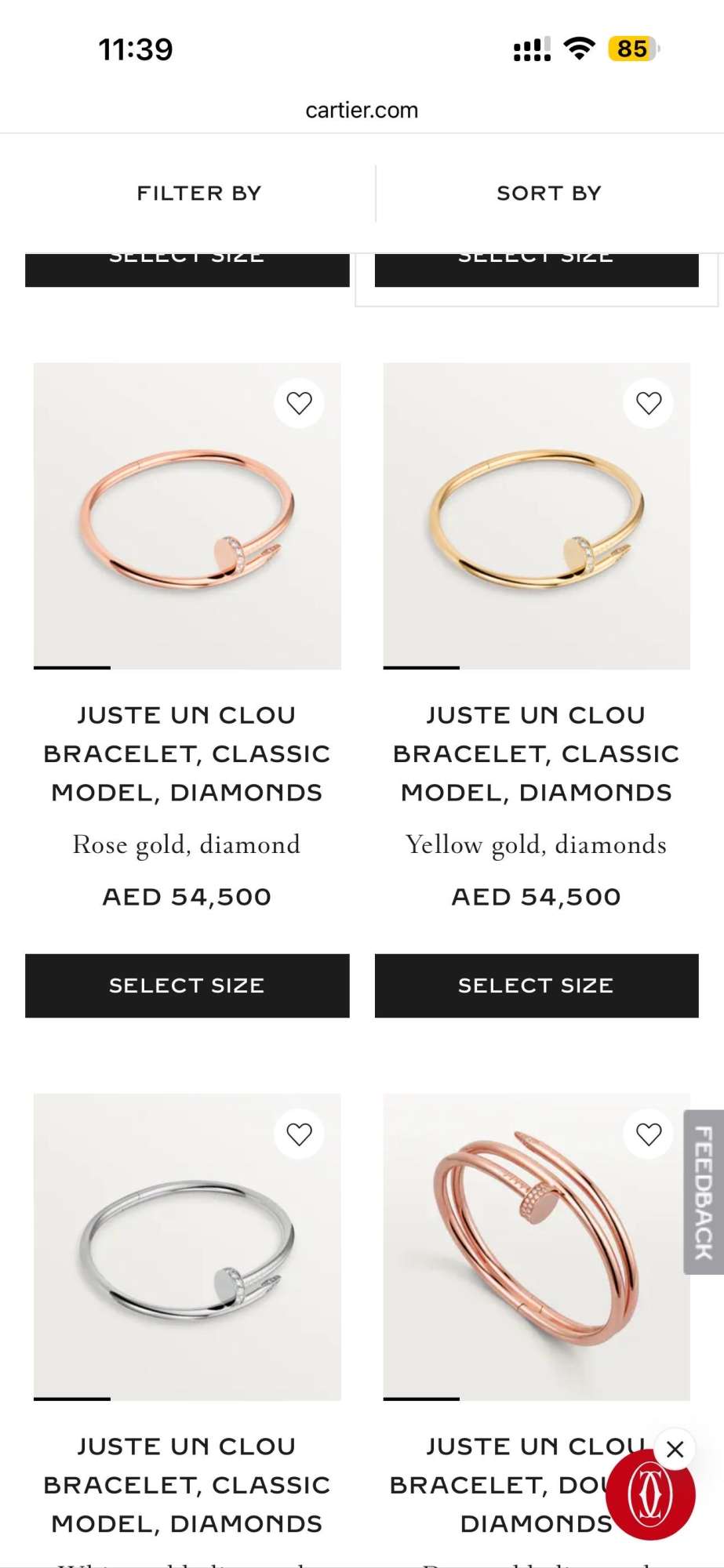Wishlist the double diamonds rose gold bracelet
This screenshot has width=724, height=1568.
click(648, 1134)
